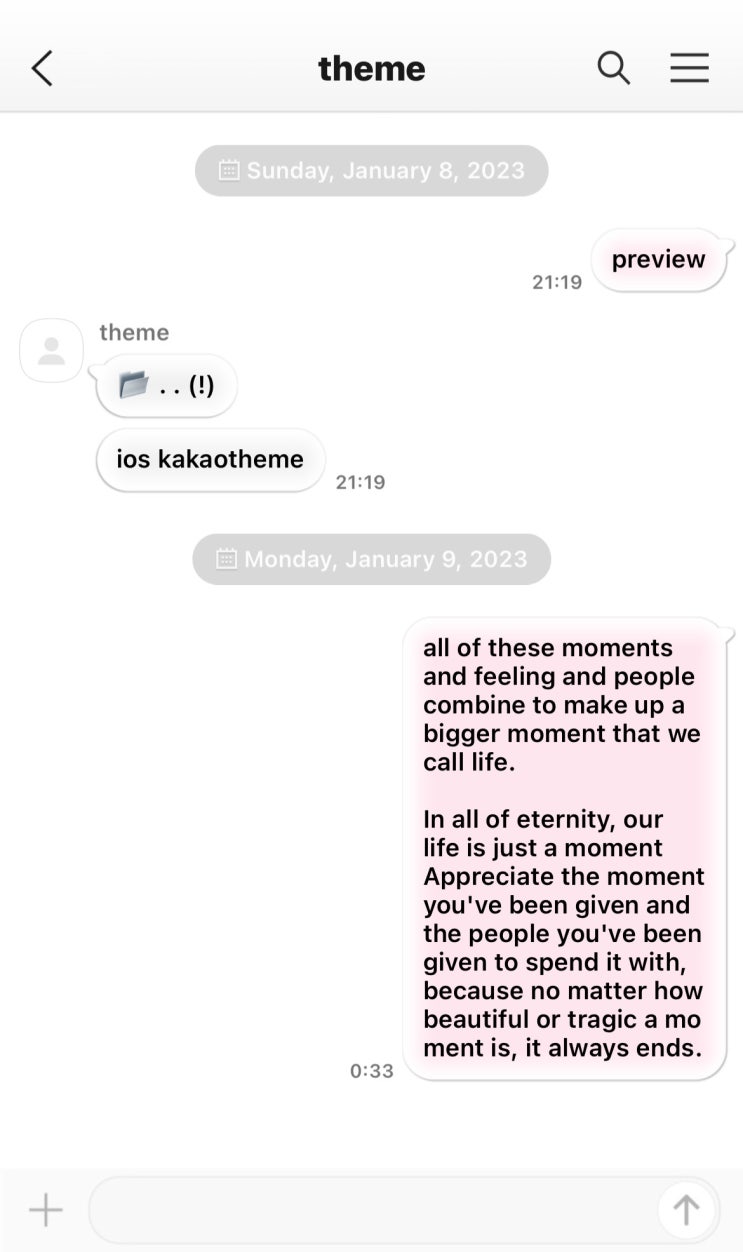Go back from the theme chat
Screen dimensions: 743x1252
click(x=42, y=69)
